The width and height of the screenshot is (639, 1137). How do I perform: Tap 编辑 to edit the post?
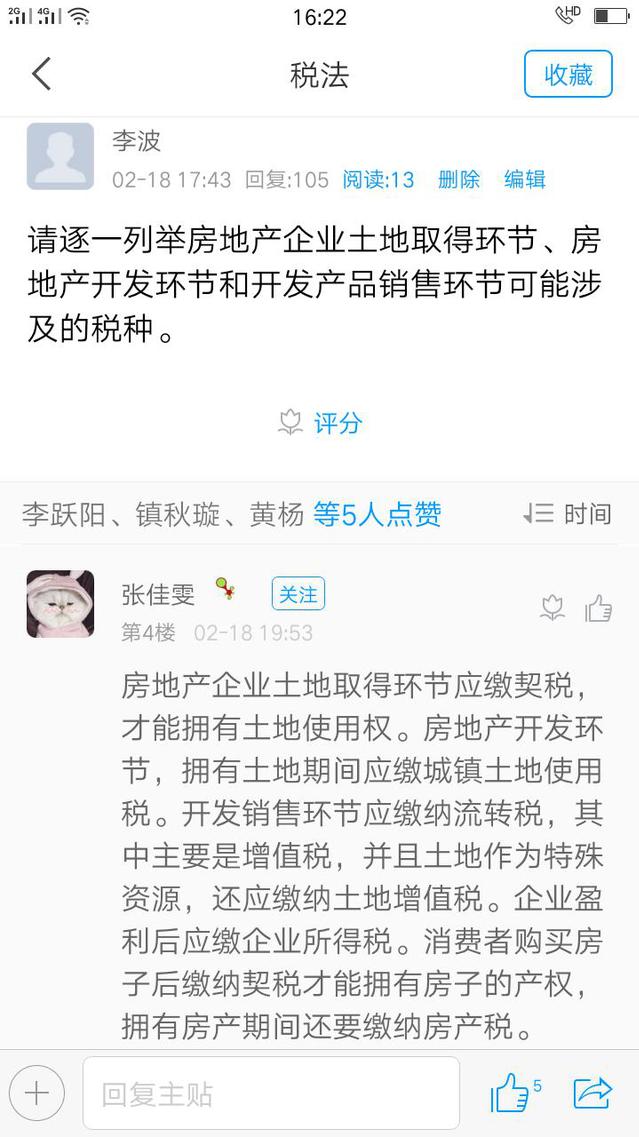tap(525, 180)
